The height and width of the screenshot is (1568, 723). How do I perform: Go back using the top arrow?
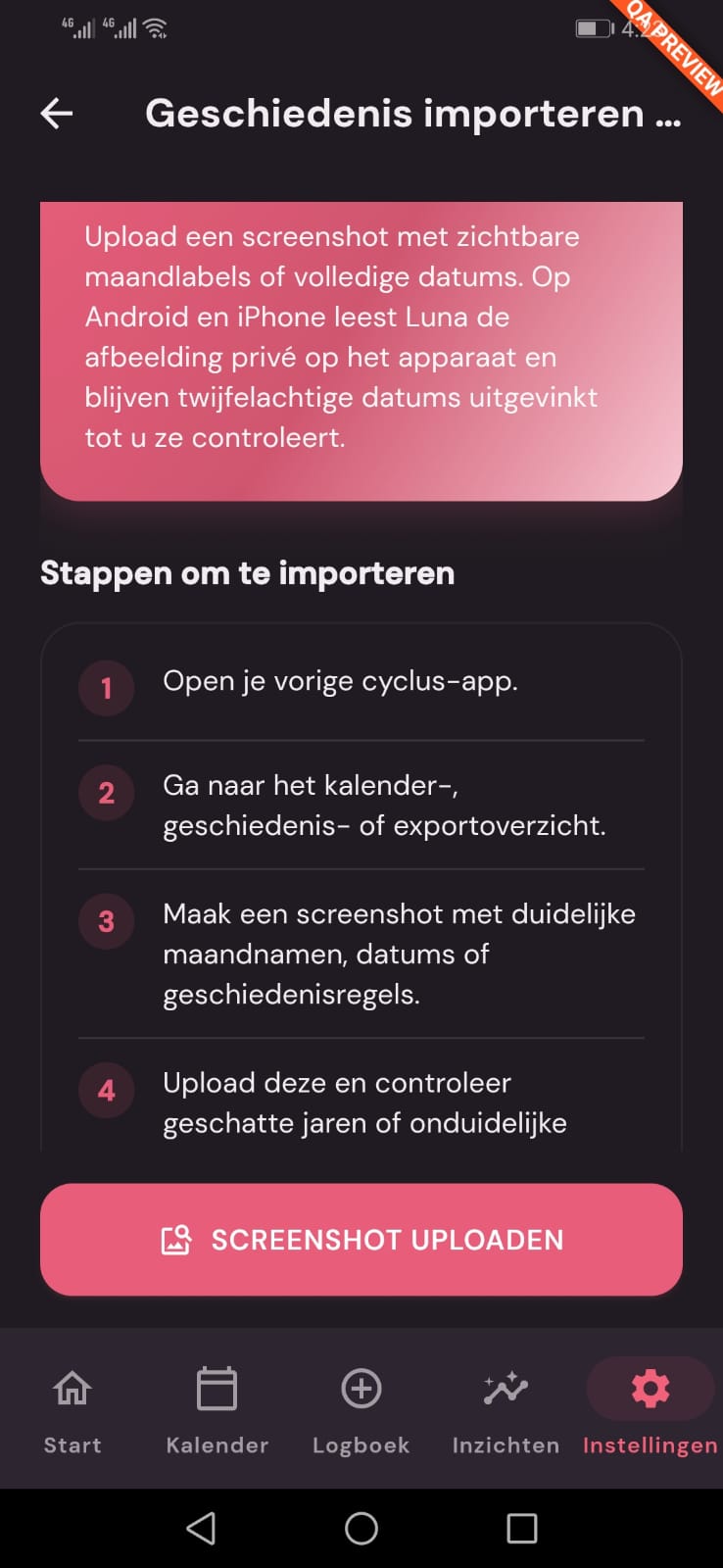coord(57,114)
